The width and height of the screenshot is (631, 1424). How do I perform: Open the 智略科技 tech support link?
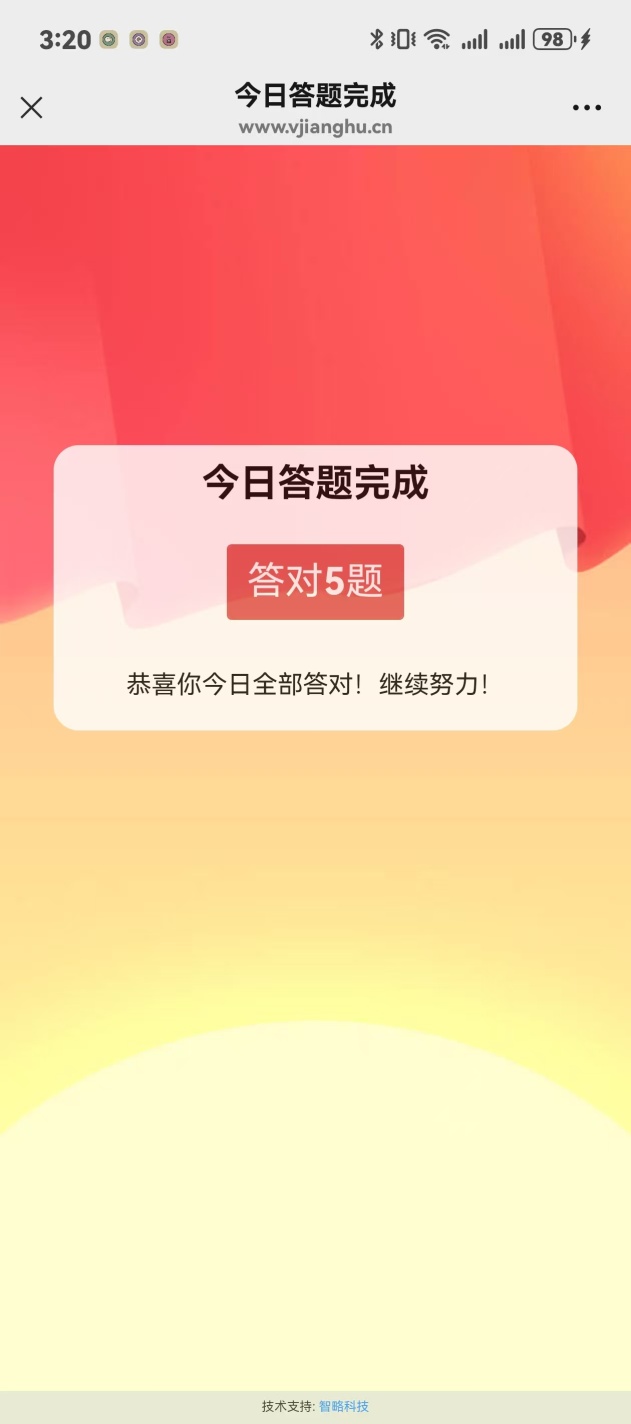(x=344, y=1406)
